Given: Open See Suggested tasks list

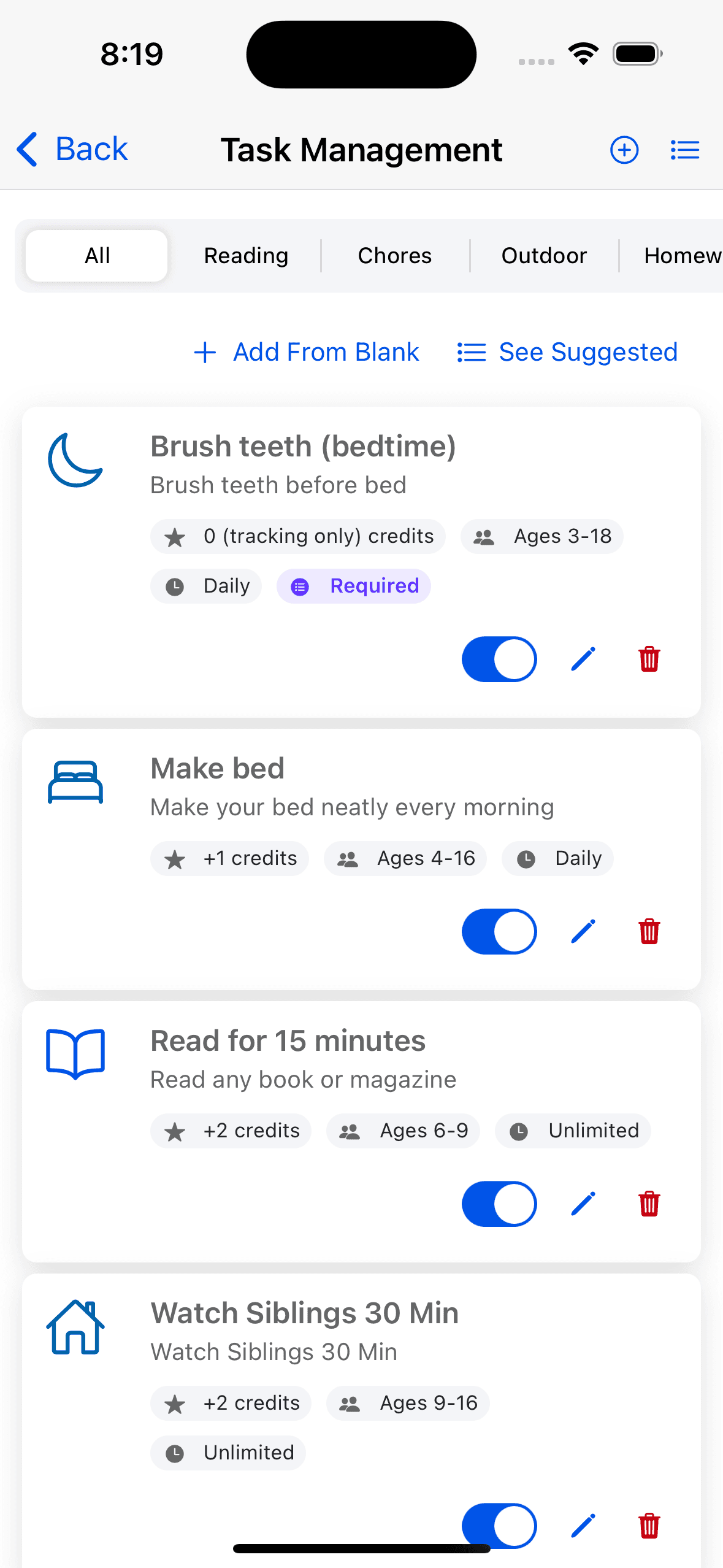Looking at the screenshot, I should [566, 352].
